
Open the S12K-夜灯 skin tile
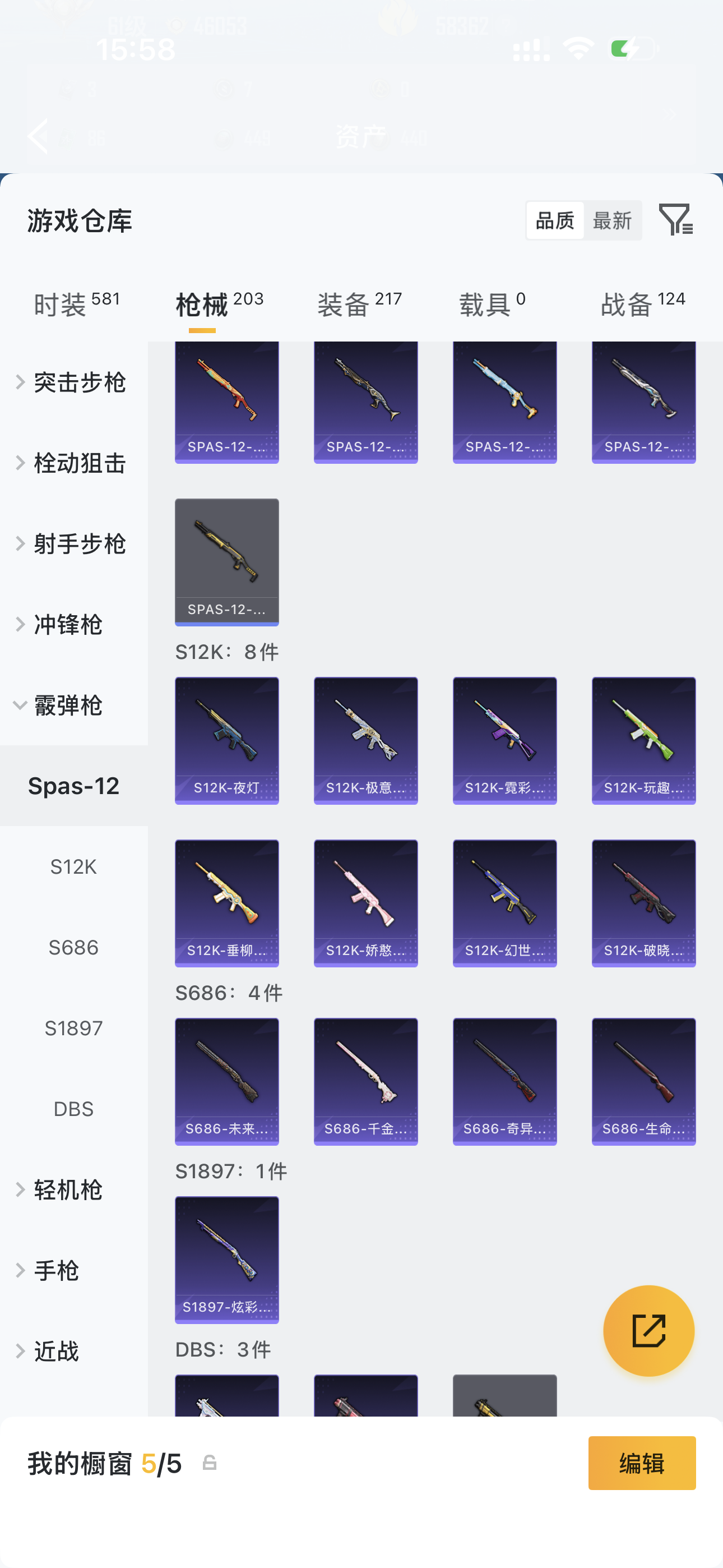[x=226, y=740]
